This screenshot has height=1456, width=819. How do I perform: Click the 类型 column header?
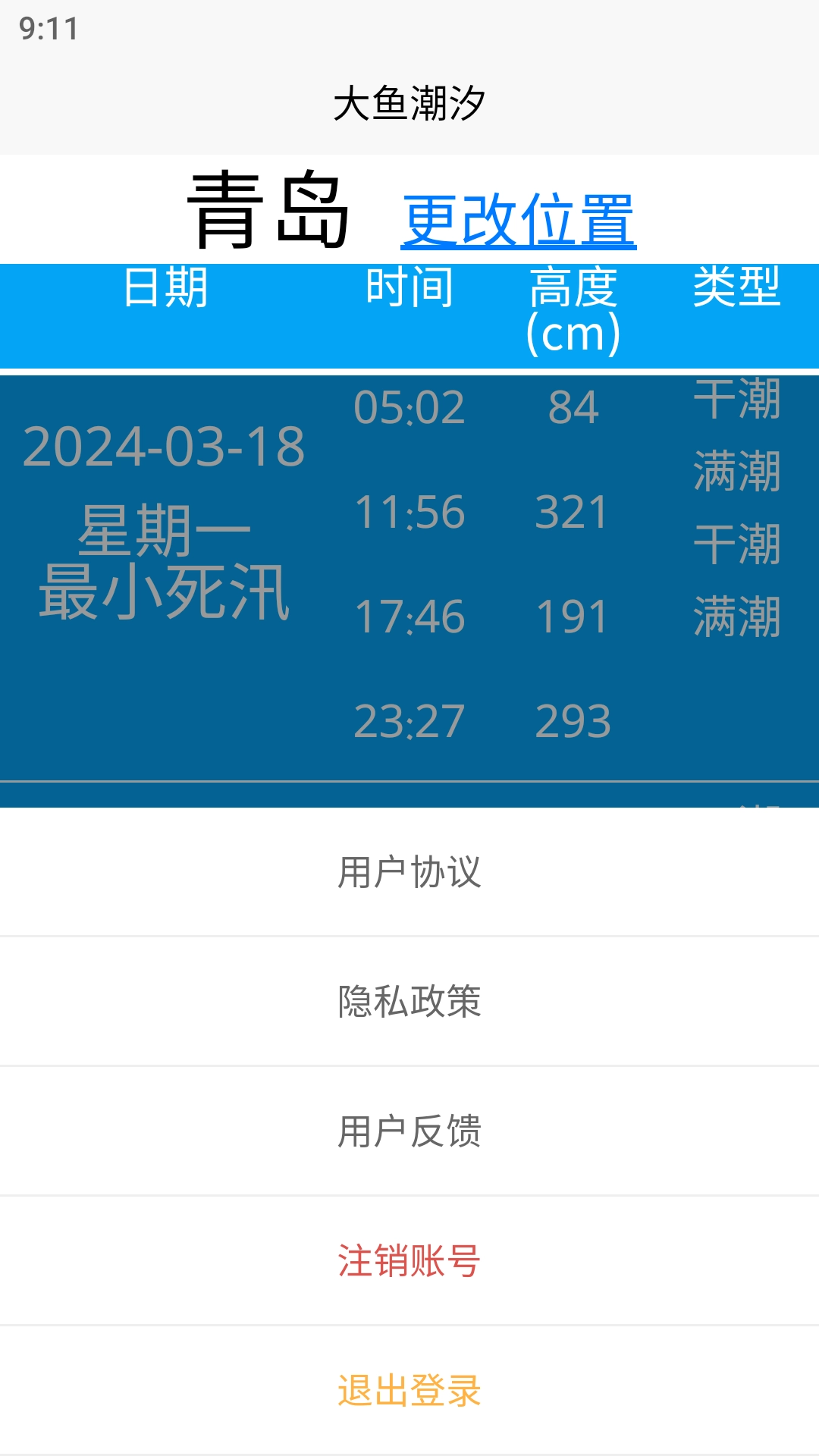[736, 290]
